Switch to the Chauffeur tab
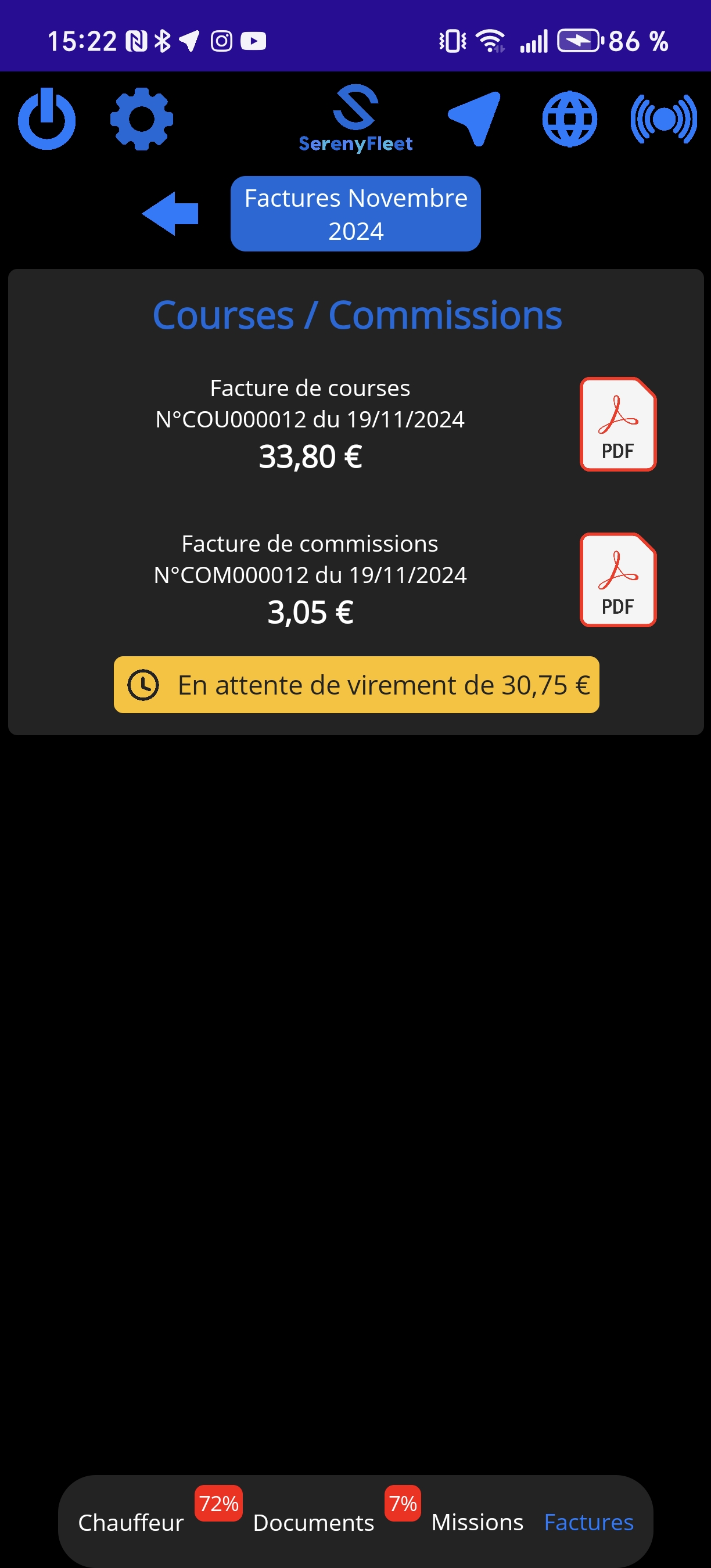 pyautogui.click(x=131, y=1522)
